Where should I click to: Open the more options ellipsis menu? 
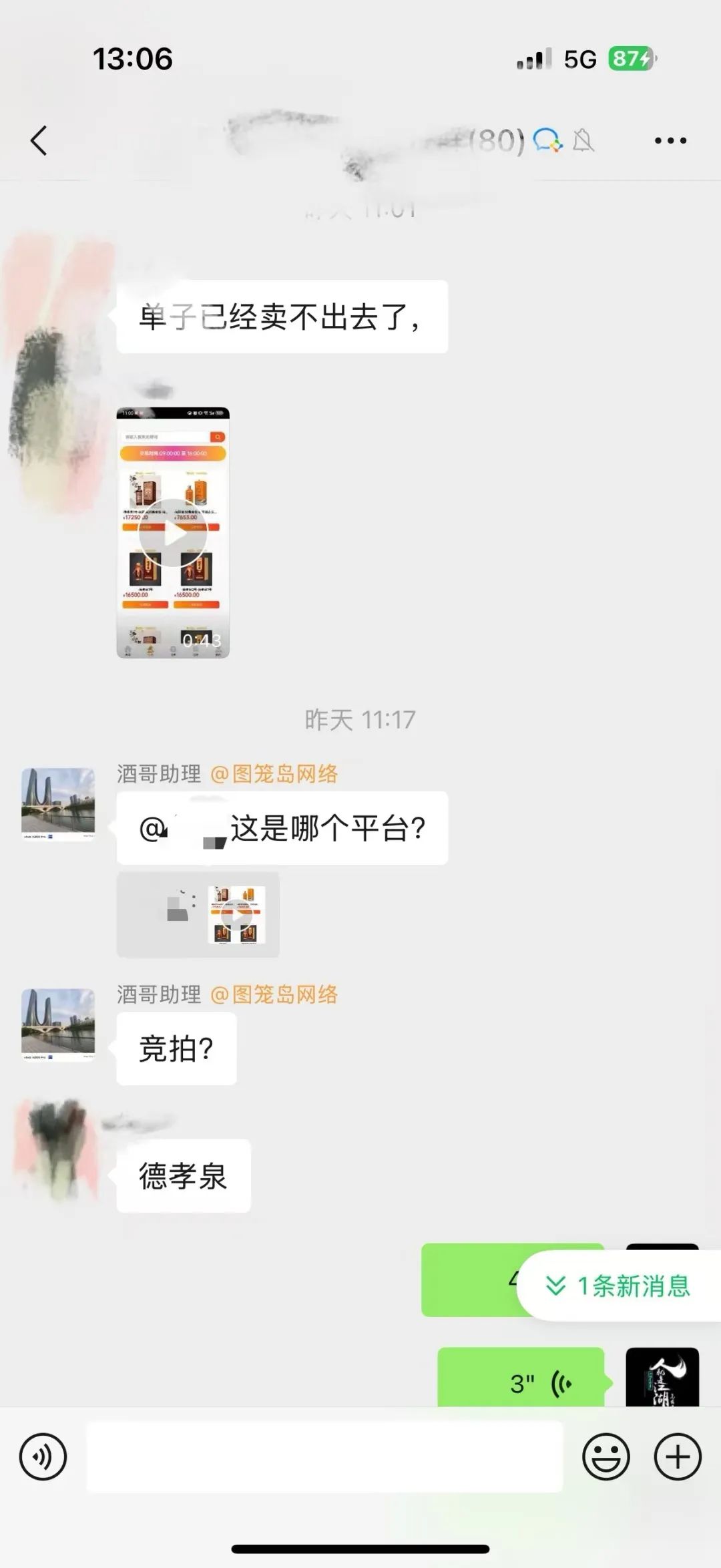(671, 140)
